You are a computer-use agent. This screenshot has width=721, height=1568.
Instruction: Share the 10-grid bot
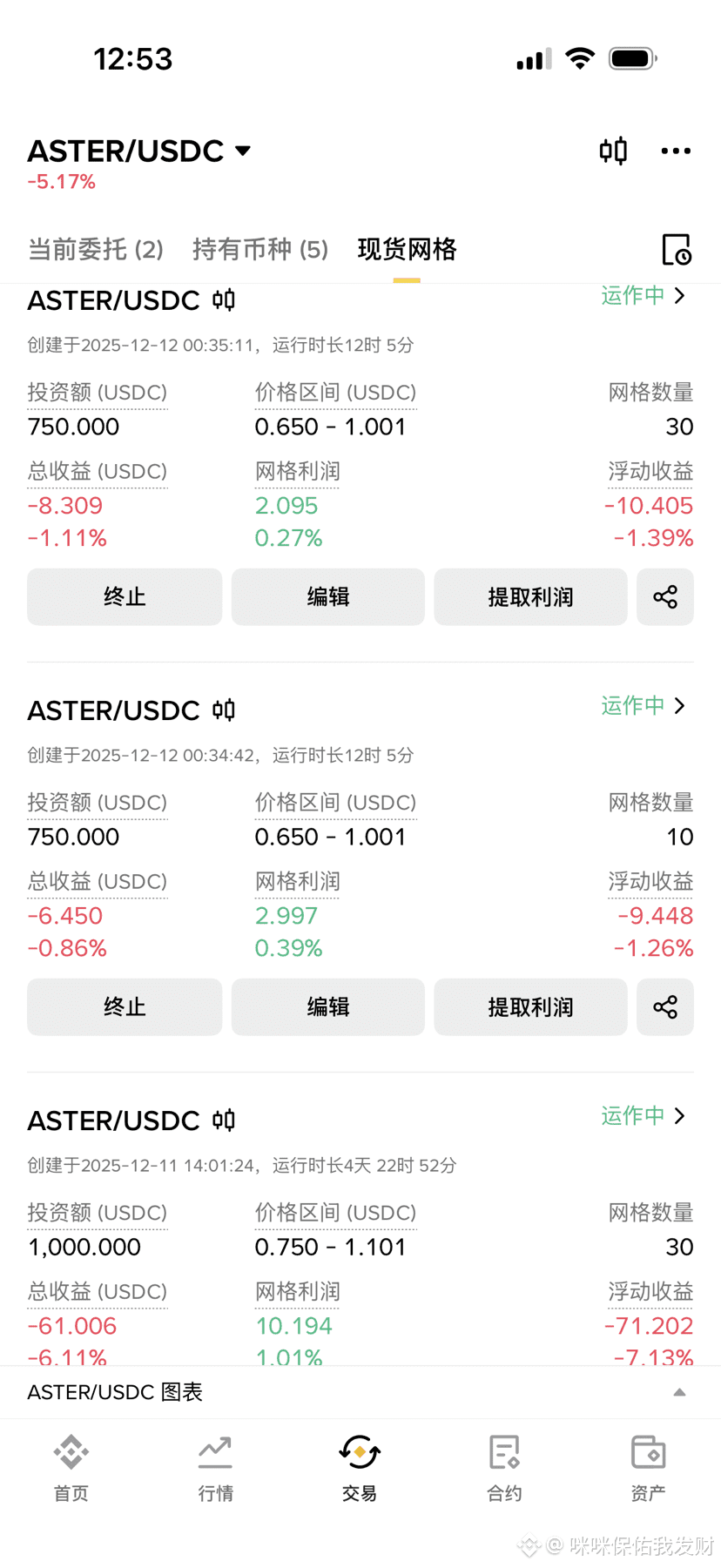point(665,1007)
